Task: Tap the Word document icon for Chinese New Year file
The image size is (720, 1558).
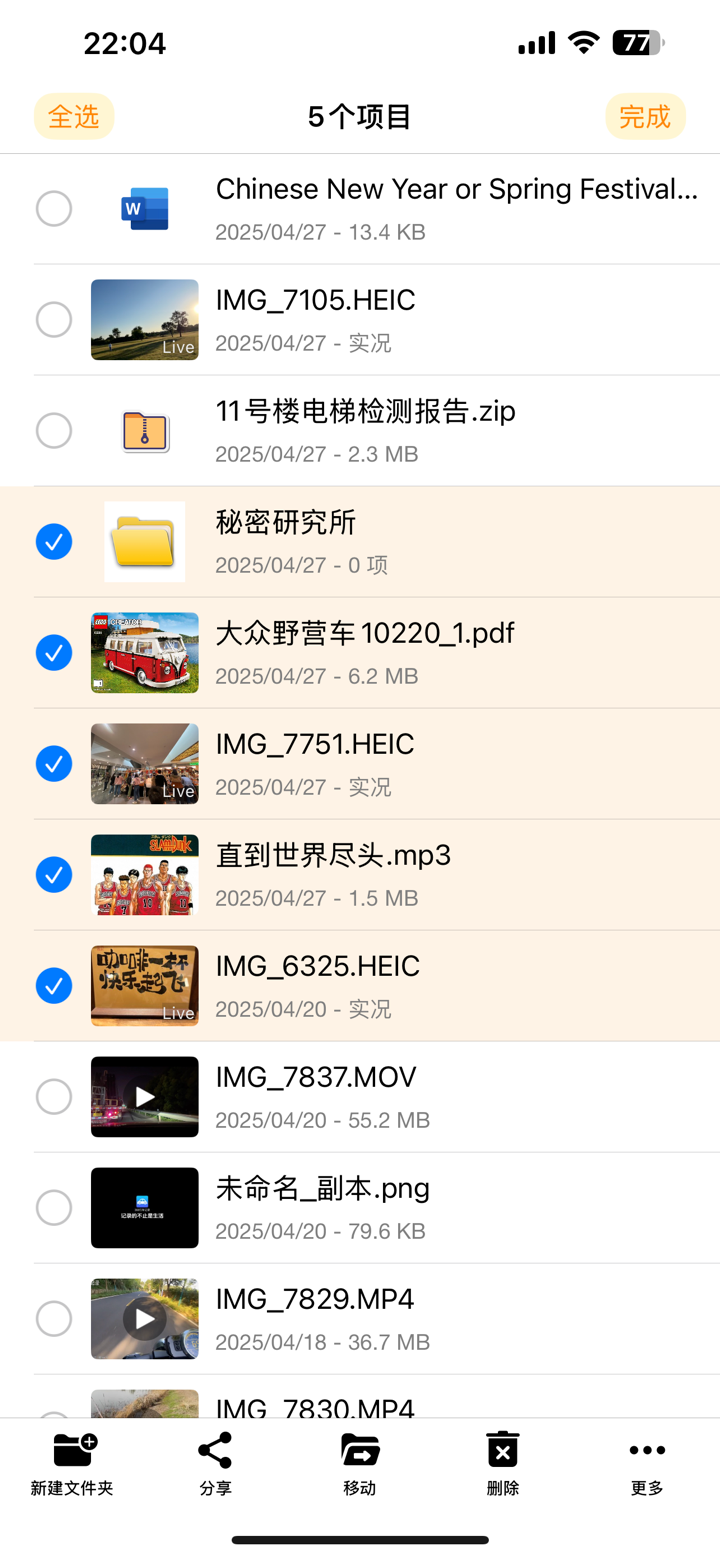Action: pyautogui.click(x=144, y=208)
